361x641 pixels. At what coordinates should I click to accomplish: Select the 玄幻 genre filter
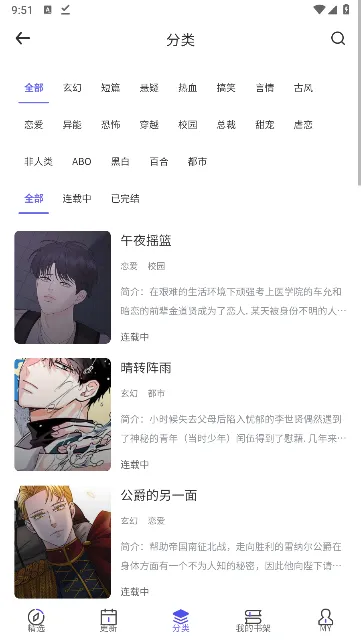coord(72,87)
